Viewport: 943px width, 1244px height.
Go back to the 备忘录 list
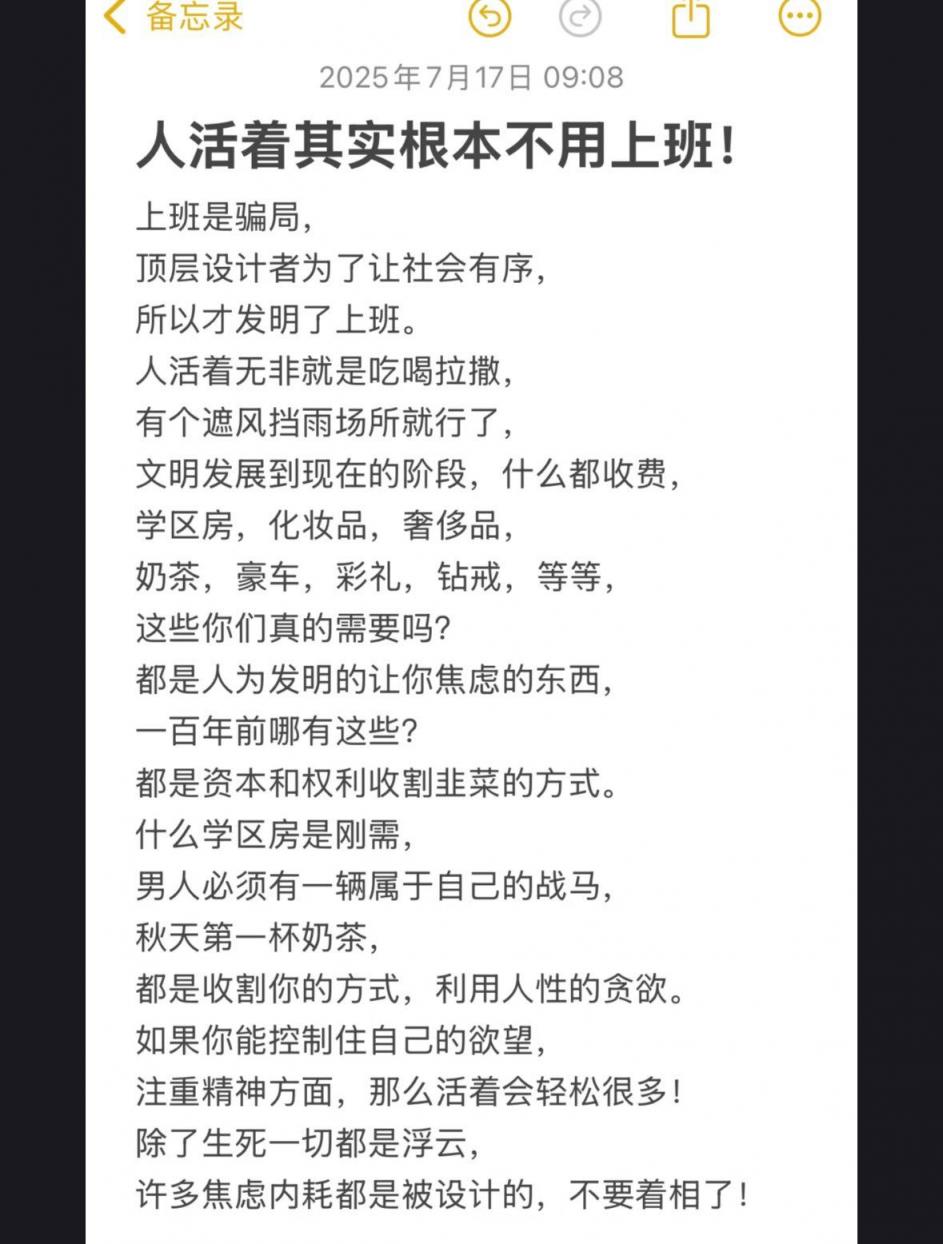point(172,17)
